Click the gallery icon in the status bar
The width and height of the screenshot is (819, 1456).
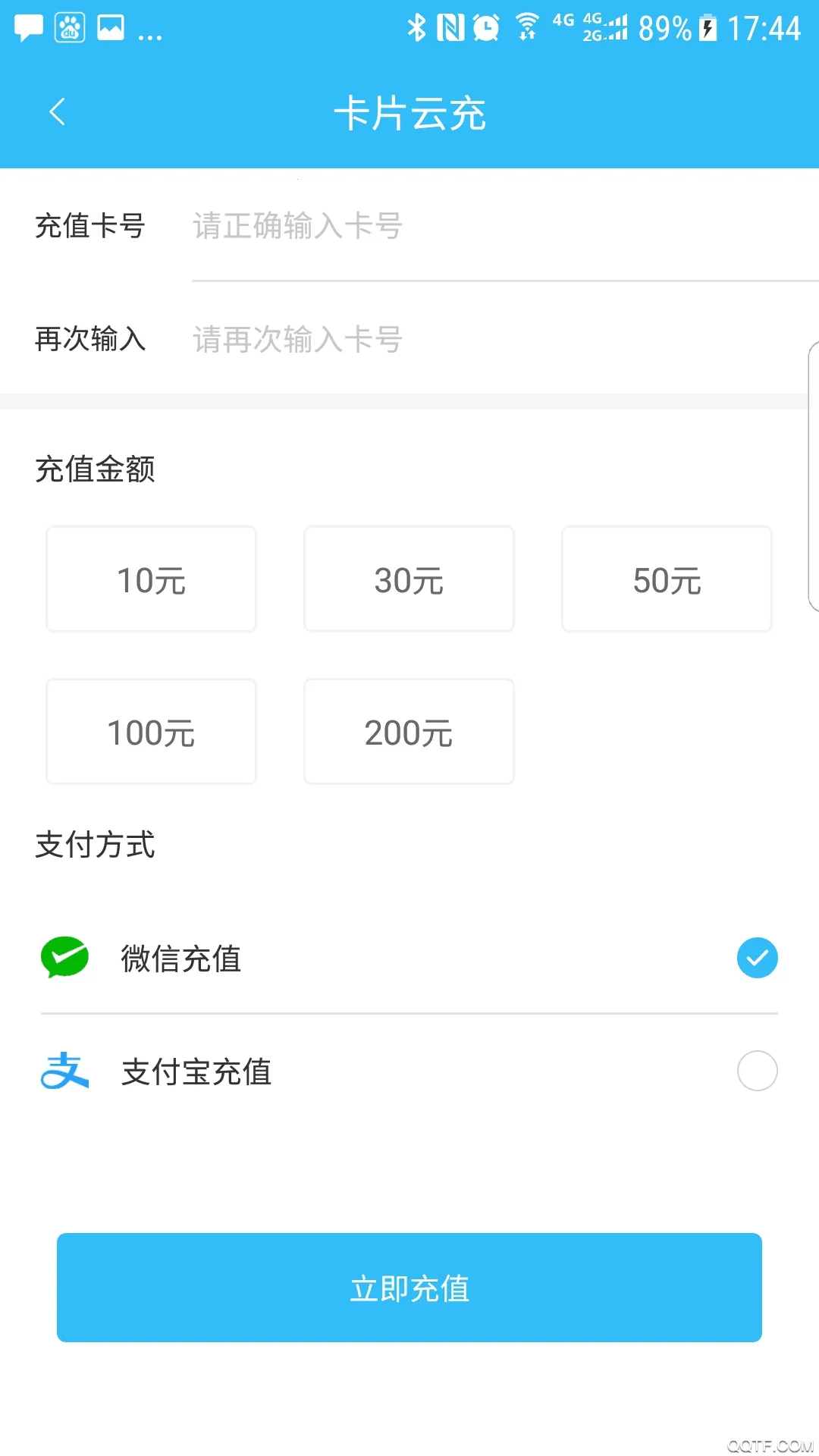point(111,27)
